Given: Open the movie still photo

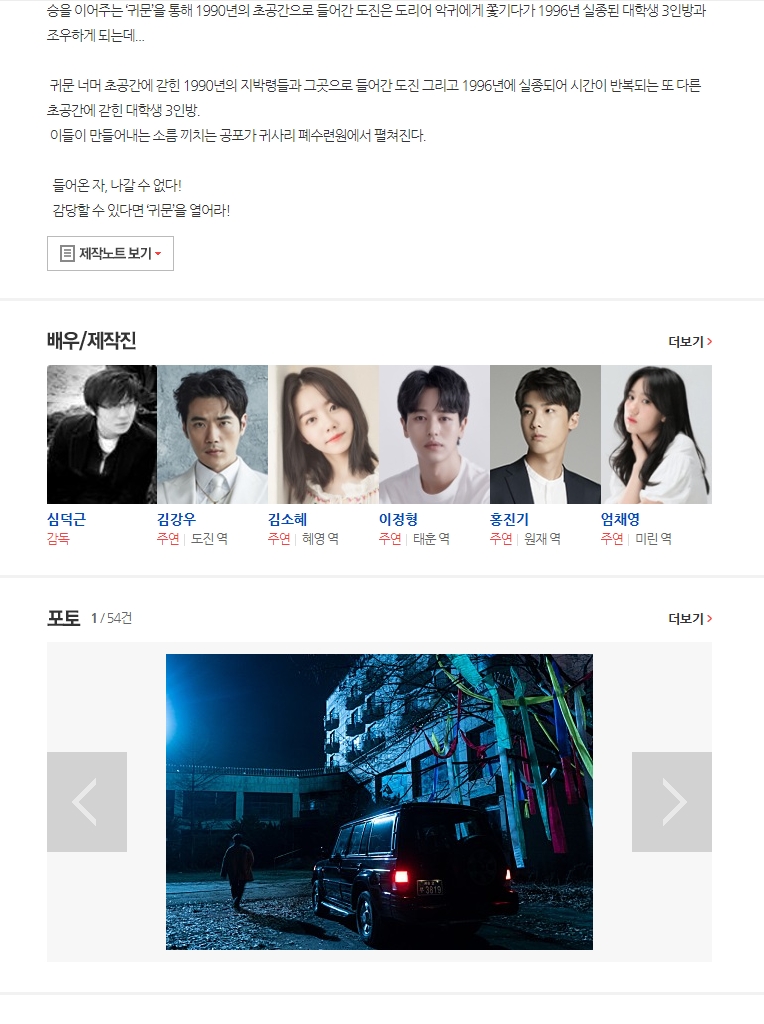Looking at the screenshot, I should tap(379, 802).
